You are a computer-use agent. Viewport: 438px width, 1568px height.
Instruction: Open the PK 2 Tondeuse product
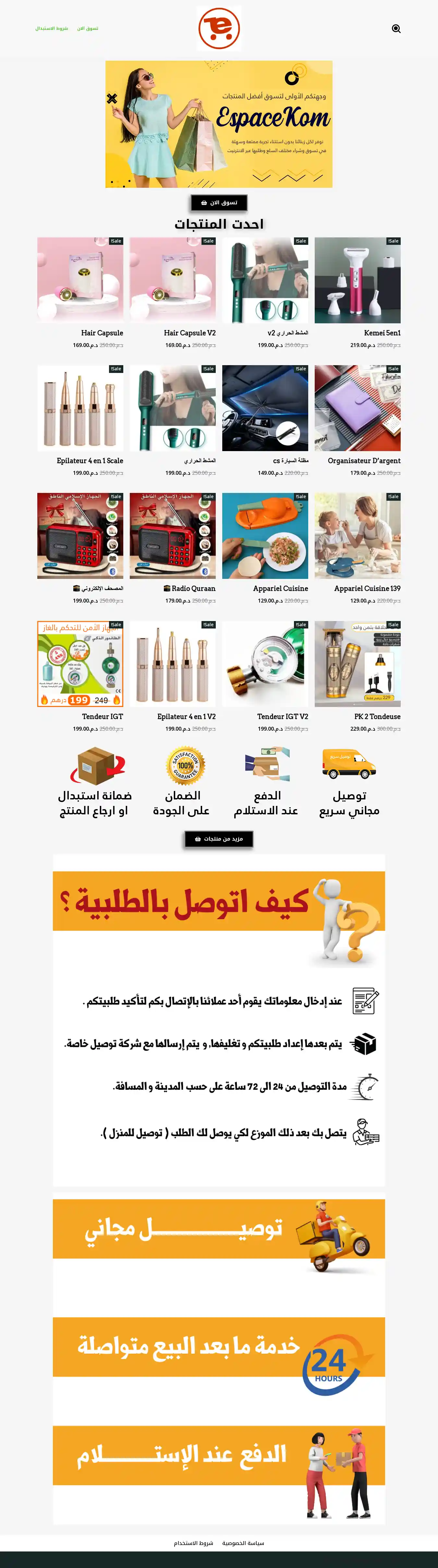coord(357,664)
